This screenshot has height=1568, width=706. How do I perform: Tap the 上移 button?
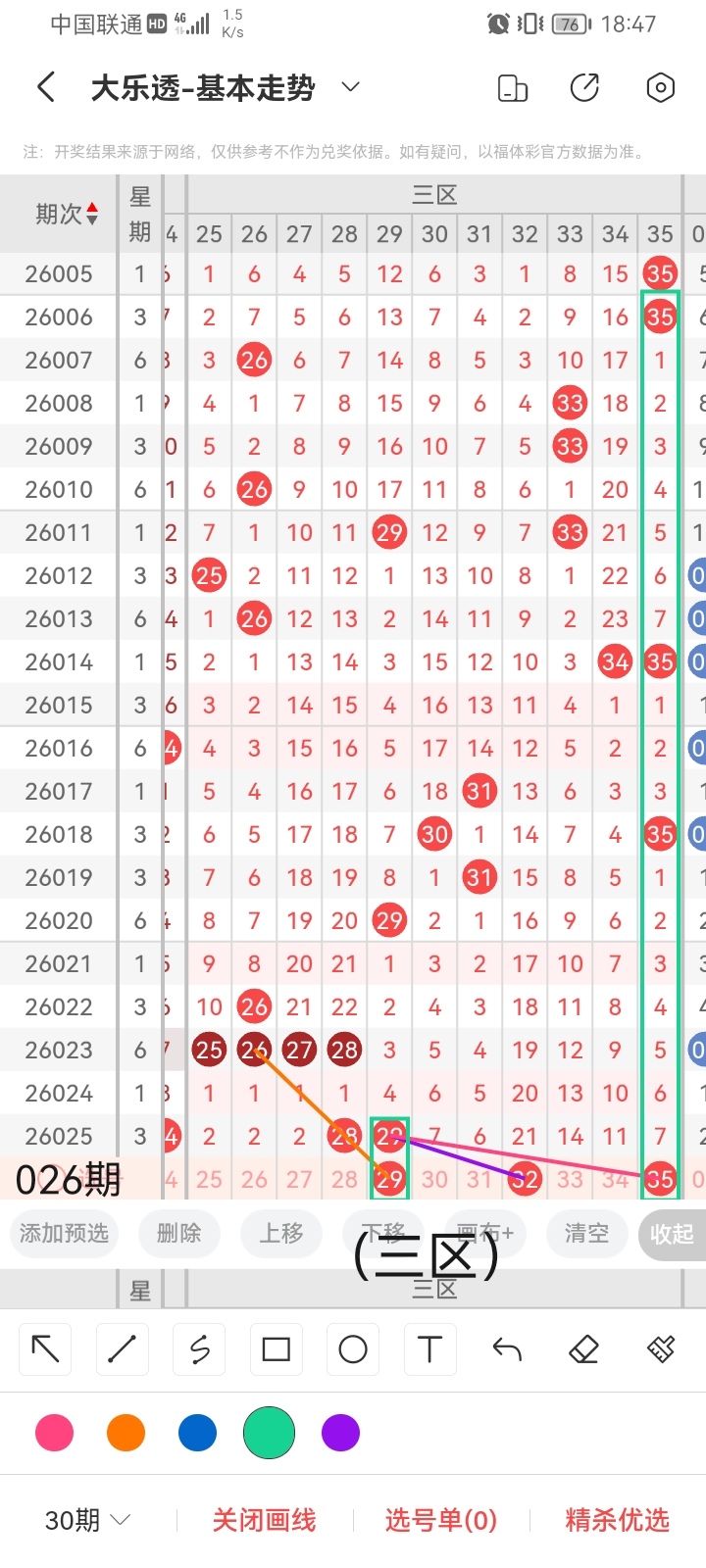pos(280,1233)
